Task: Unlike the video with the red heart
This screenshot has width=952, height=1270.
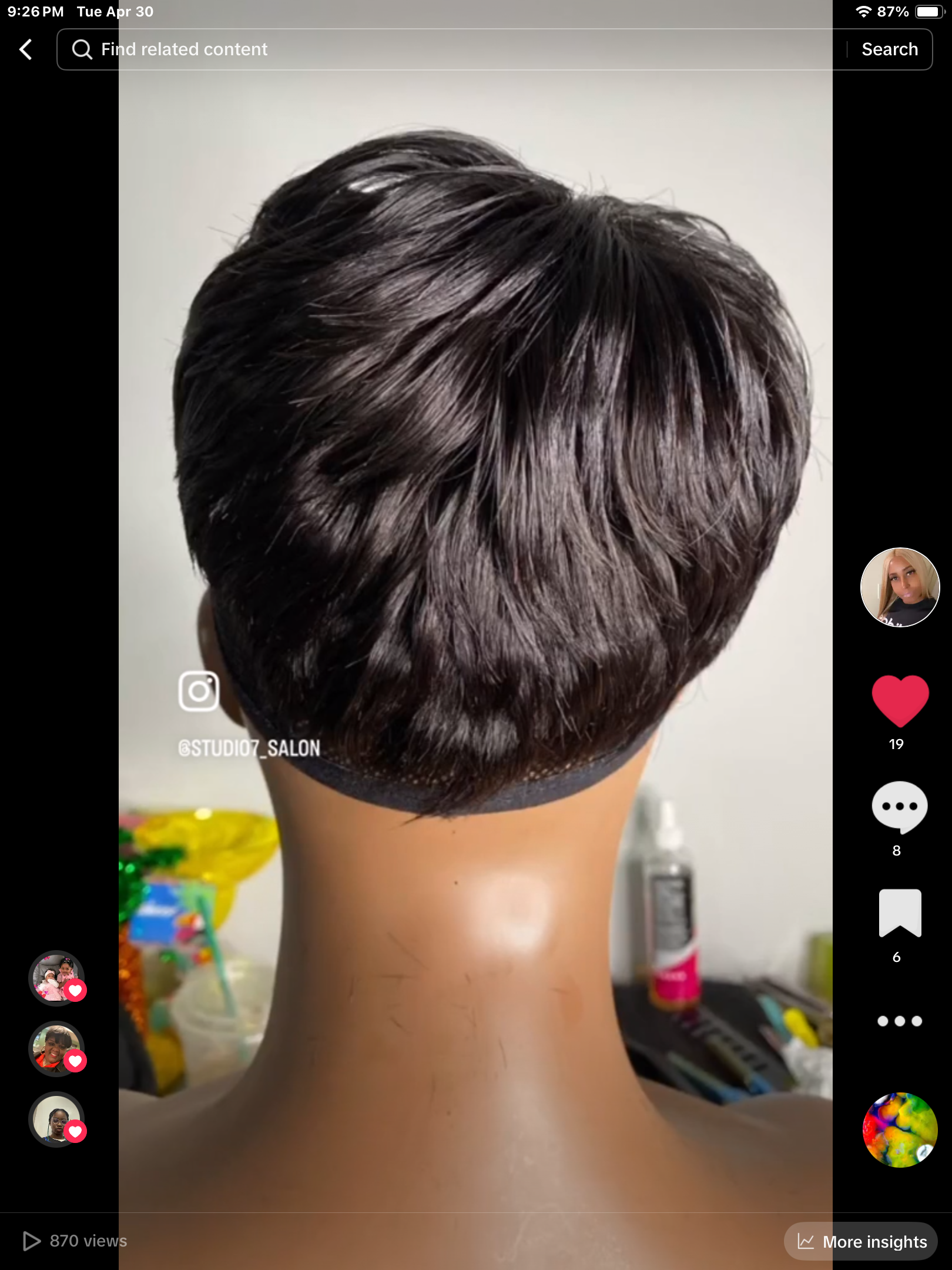Action: pos(899,700)
